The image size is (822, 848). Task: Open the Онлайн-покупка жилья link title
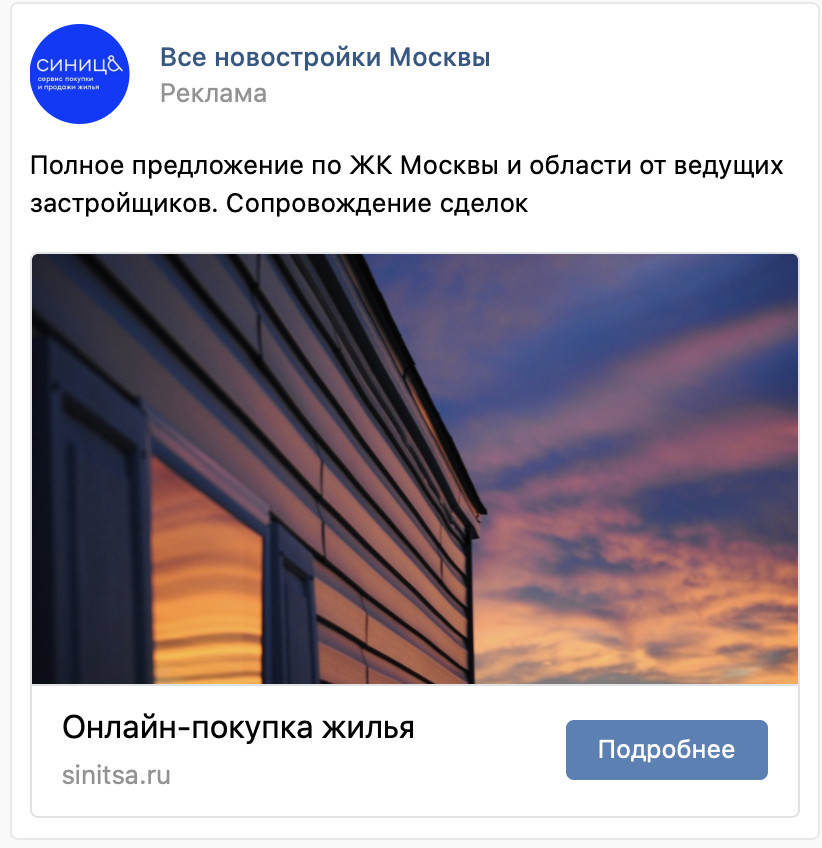click(238, 727)
